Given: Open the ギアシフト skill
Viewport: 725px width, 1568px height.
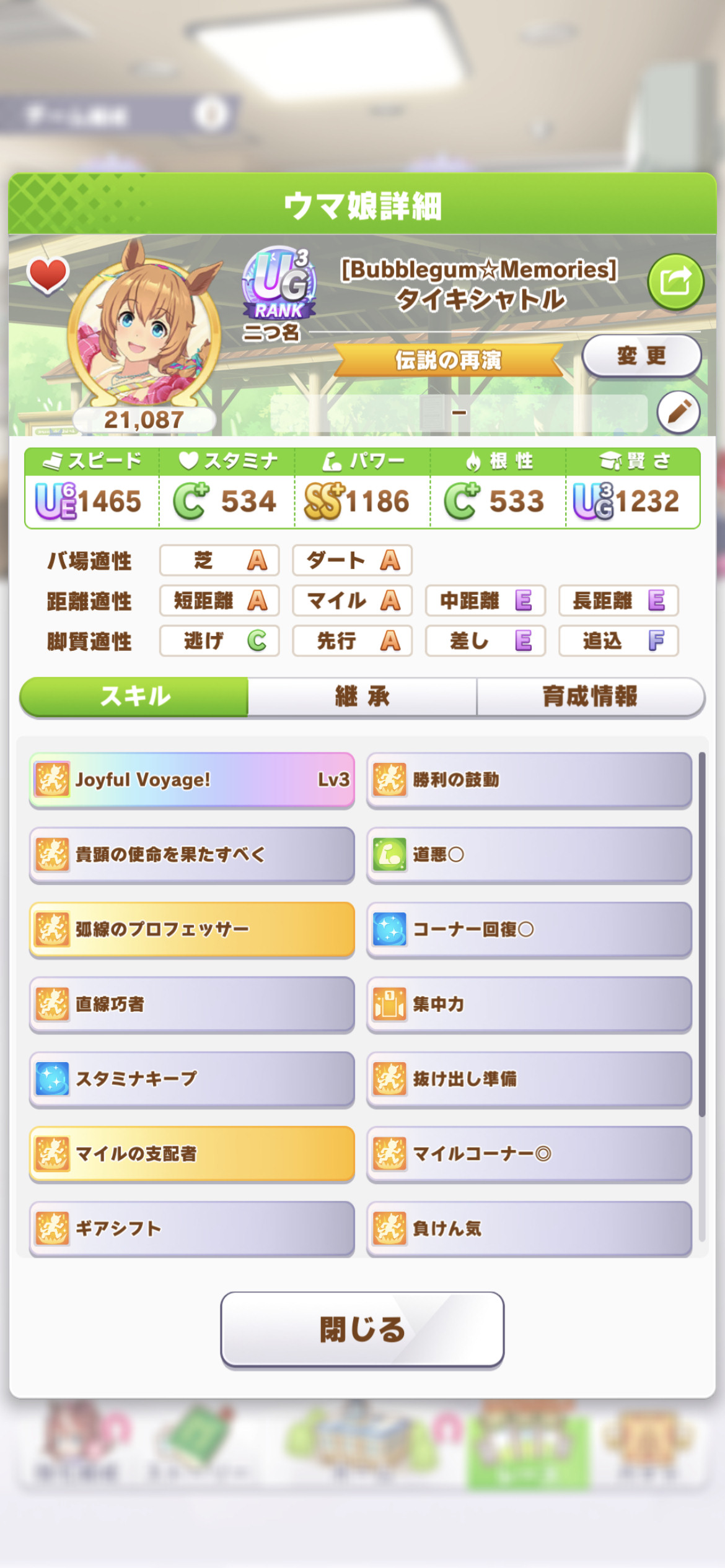Looking at the screenshot, I should point(192,1228).
